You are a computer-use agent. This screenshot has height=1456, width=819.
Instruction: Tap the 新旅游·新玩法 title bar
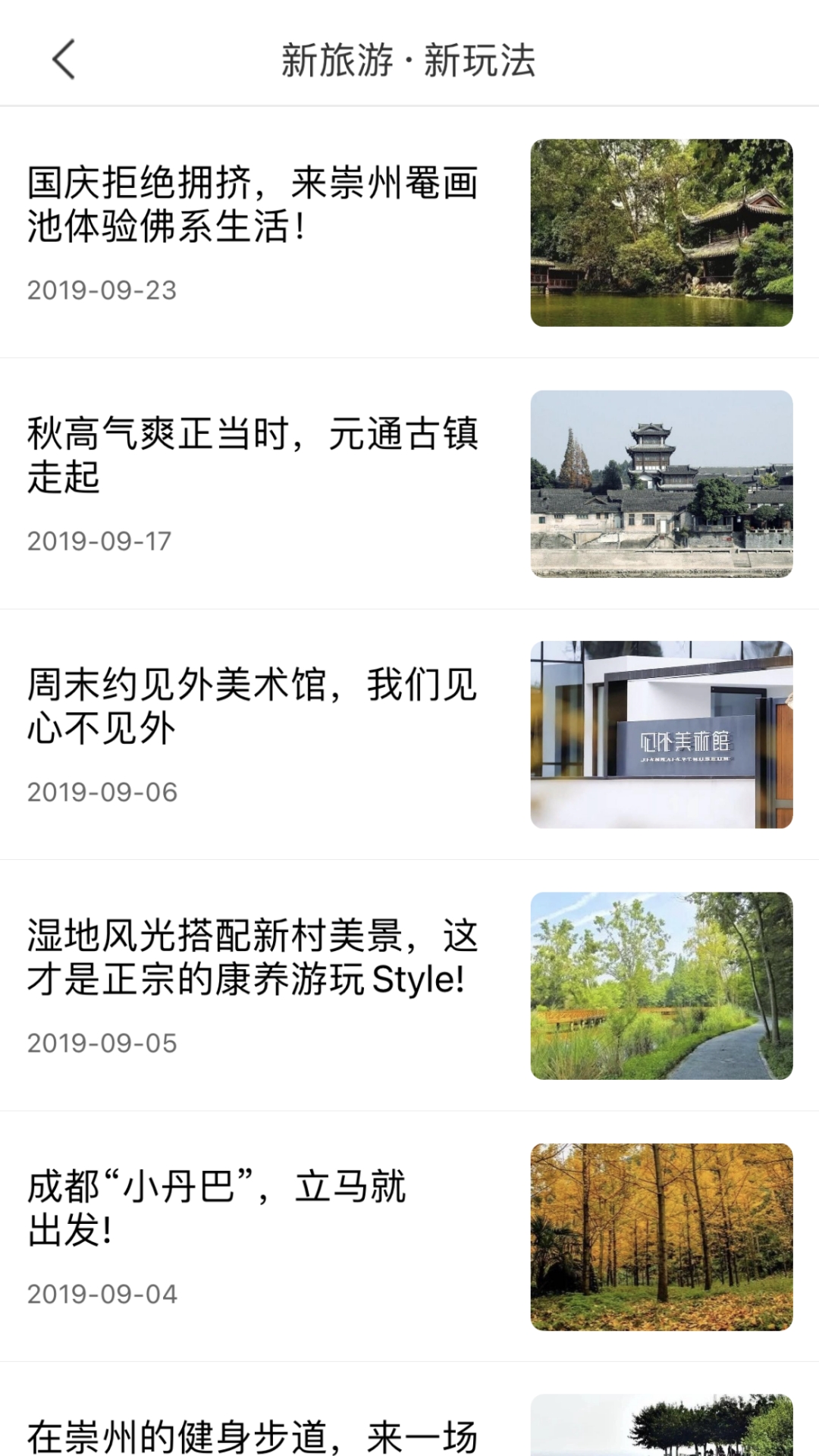pyautogui.click(x=409, y=63)
